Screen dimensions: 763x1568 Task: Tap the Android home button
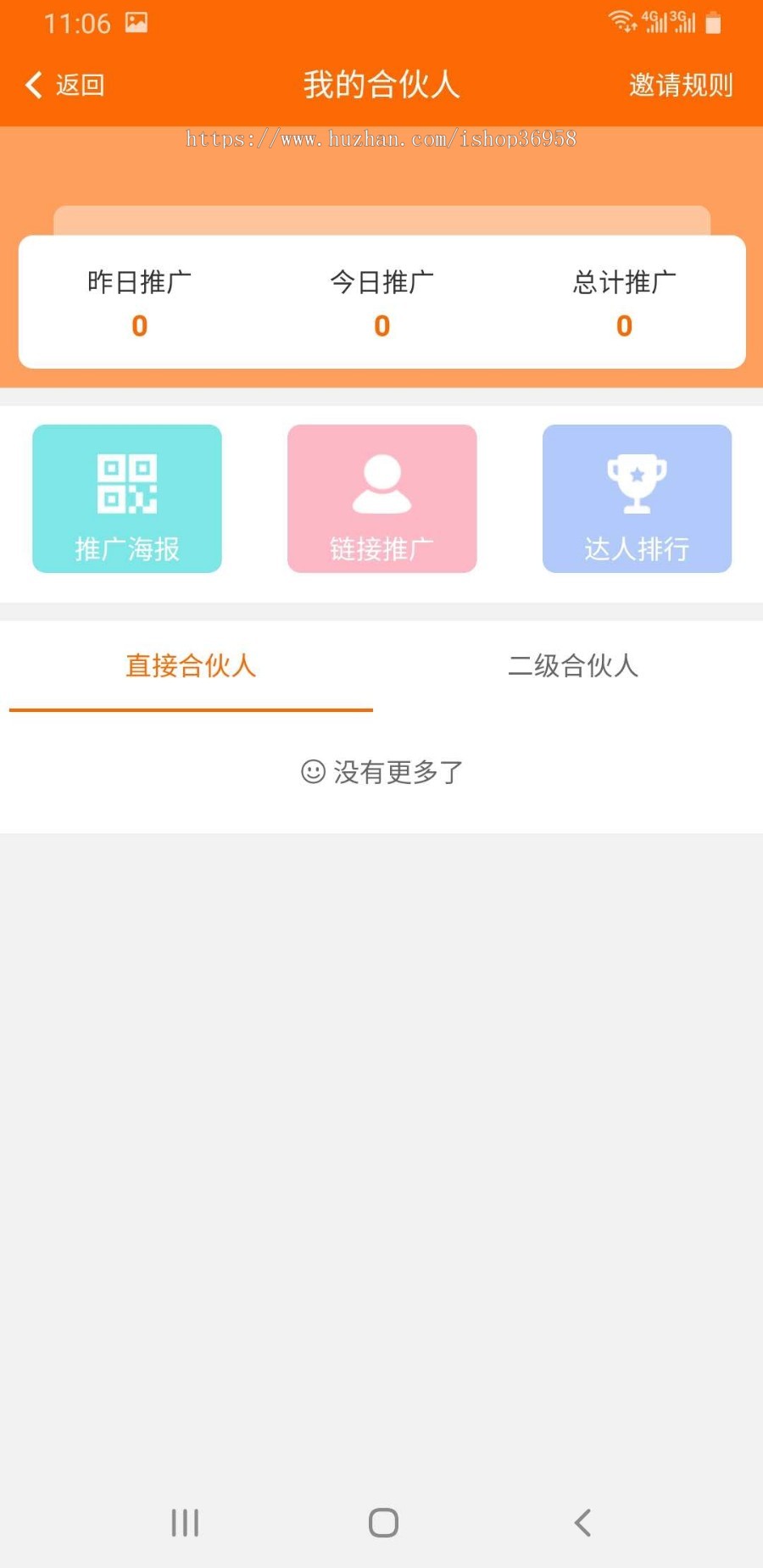pyautogui.click(x=381, y=1523)
